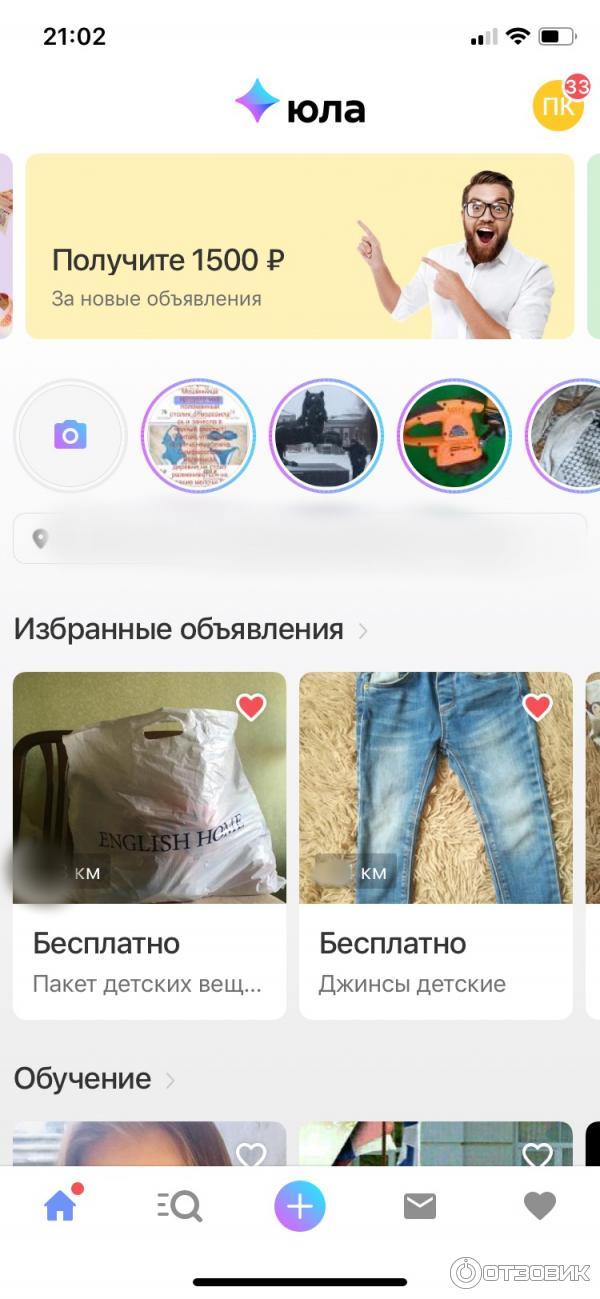Switch to the search tab

[x=180, y=1206]
